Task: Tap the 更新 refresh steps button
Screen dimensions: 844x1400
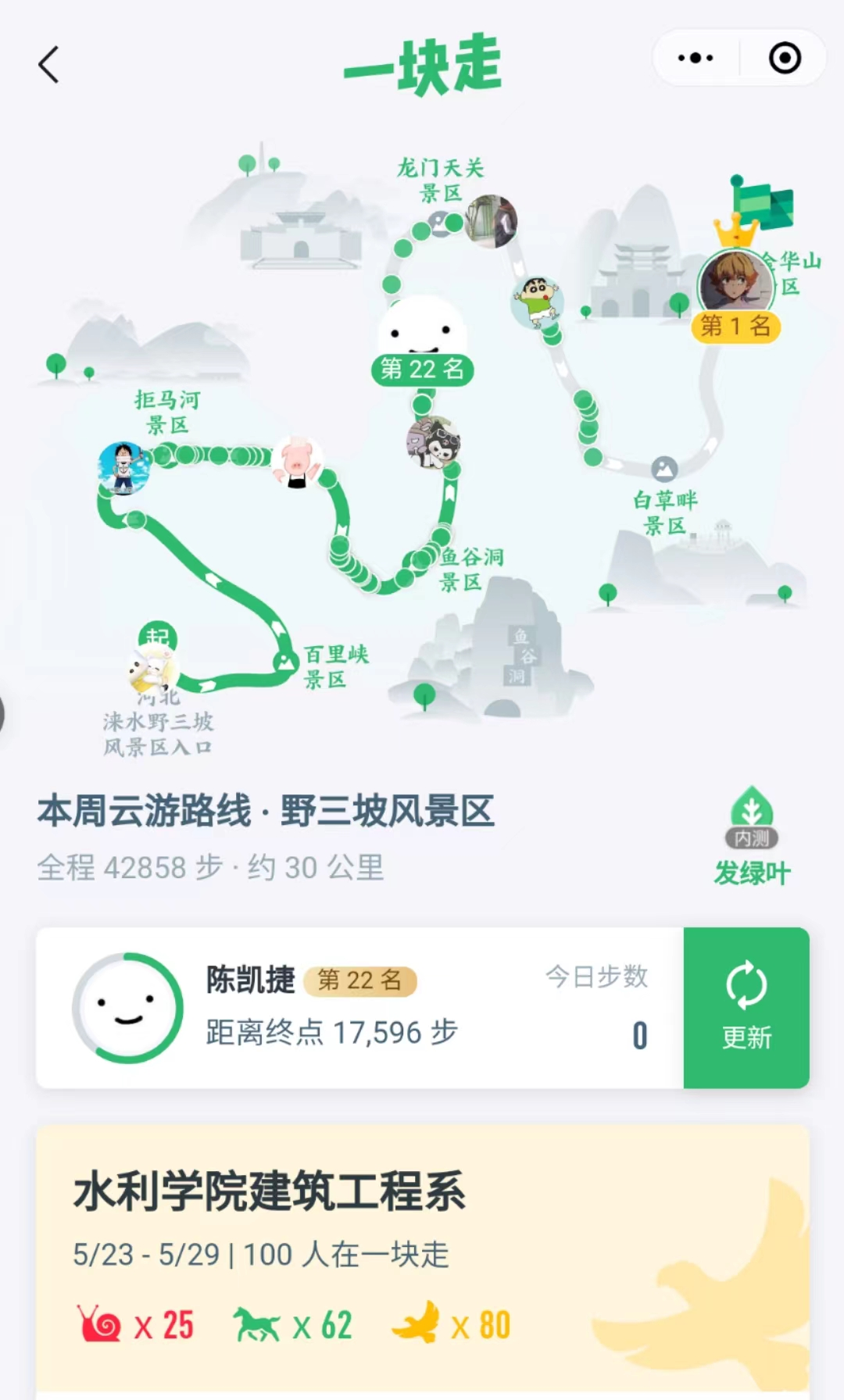Action: click(x=746, y=1007)
